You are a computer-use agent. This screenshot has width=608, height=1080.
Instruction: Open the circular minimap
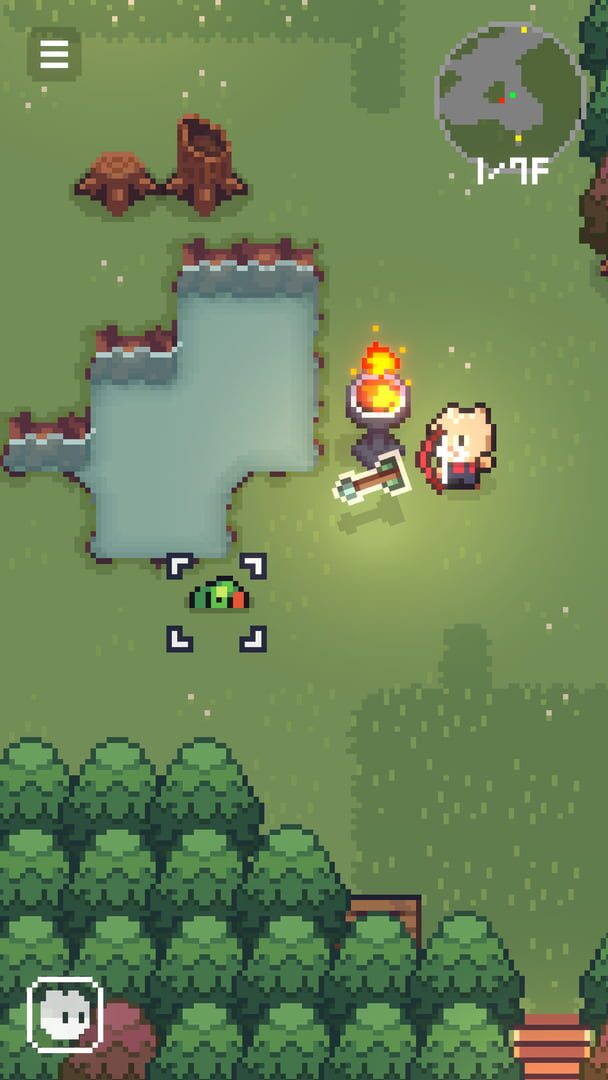pyautogui.click(x=510, y=95)
